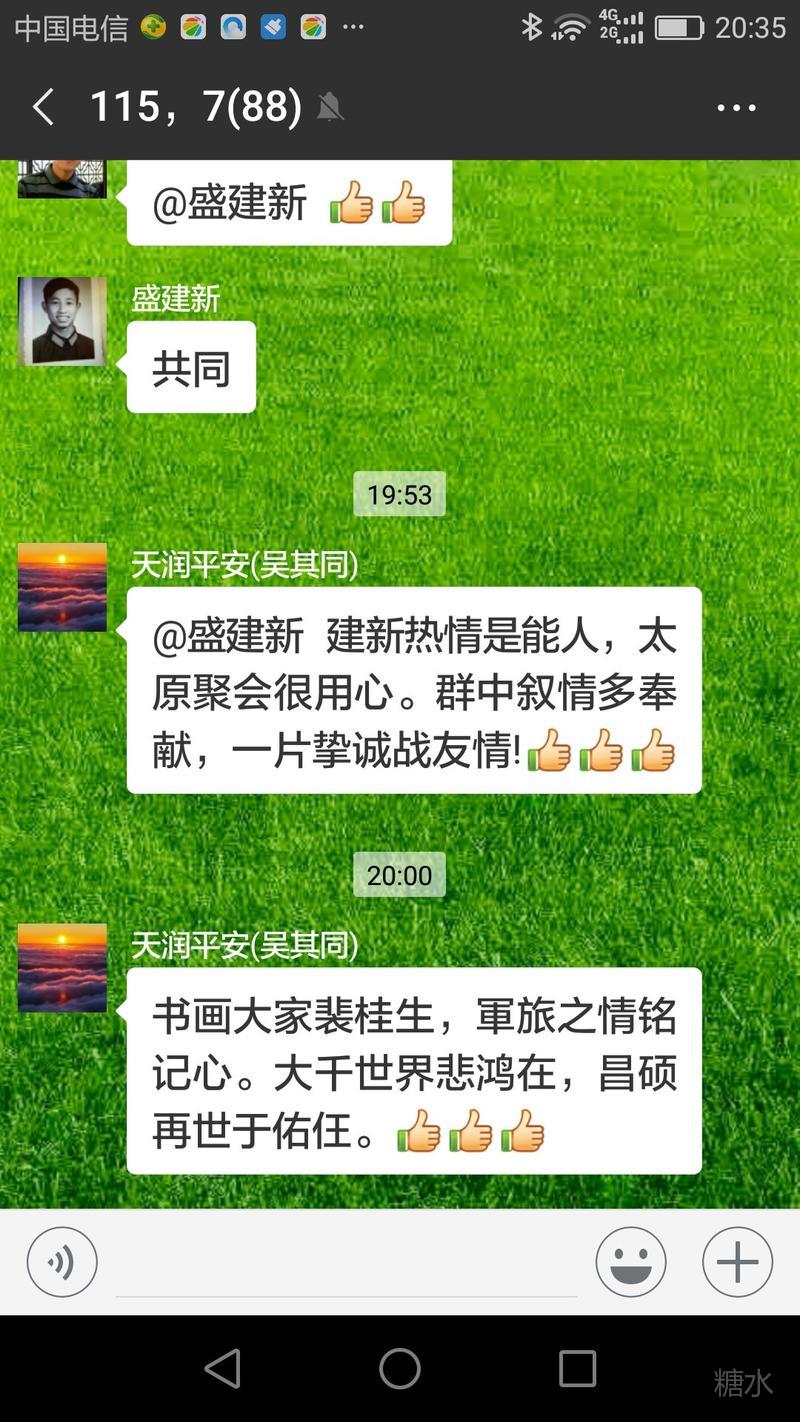This screenshot has width=800, height=1422.
Task: Open 天润平安's avatar beside the 19:53 message
Action: [62, 587]
